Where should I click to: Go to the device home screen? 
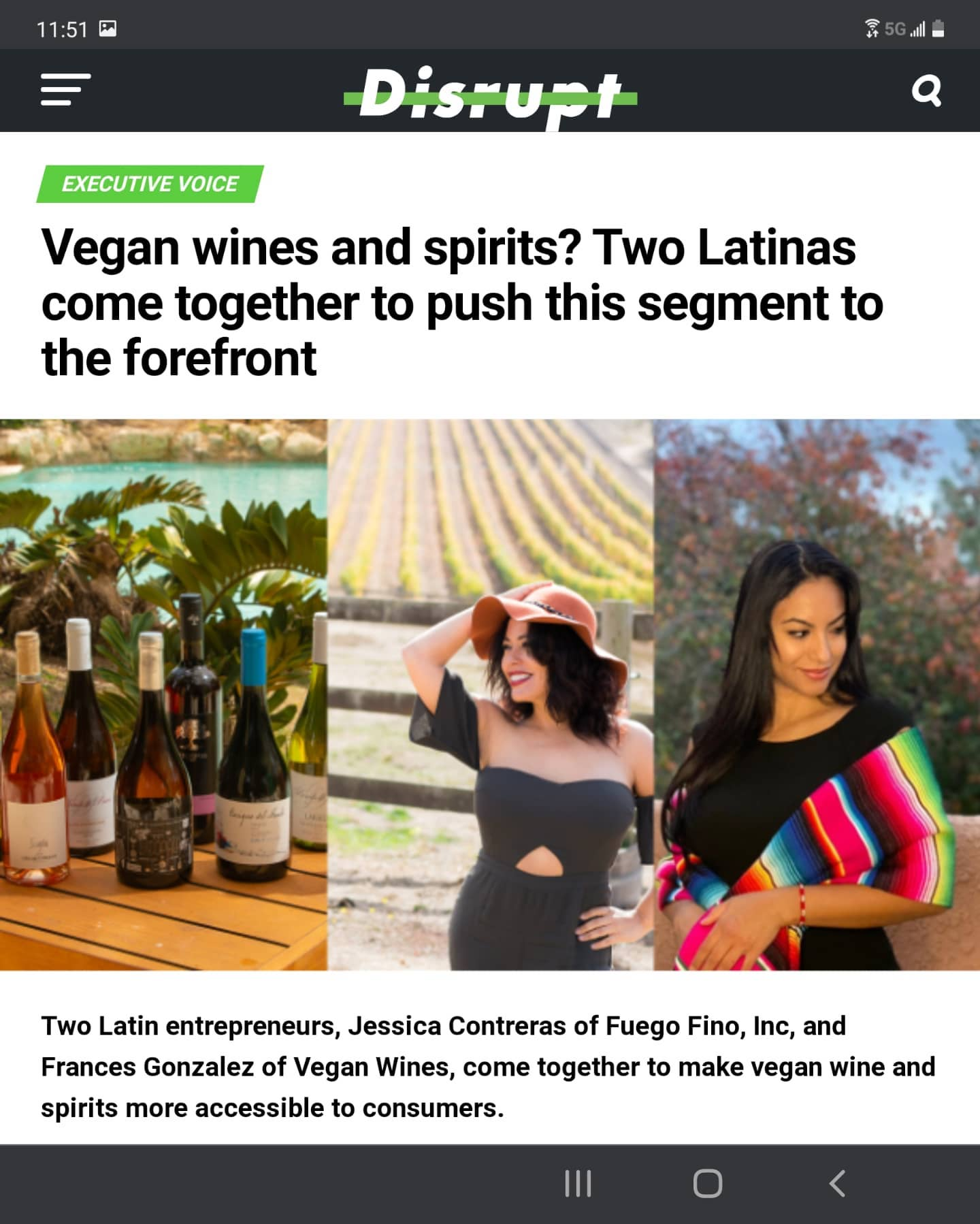point(708,1183)
